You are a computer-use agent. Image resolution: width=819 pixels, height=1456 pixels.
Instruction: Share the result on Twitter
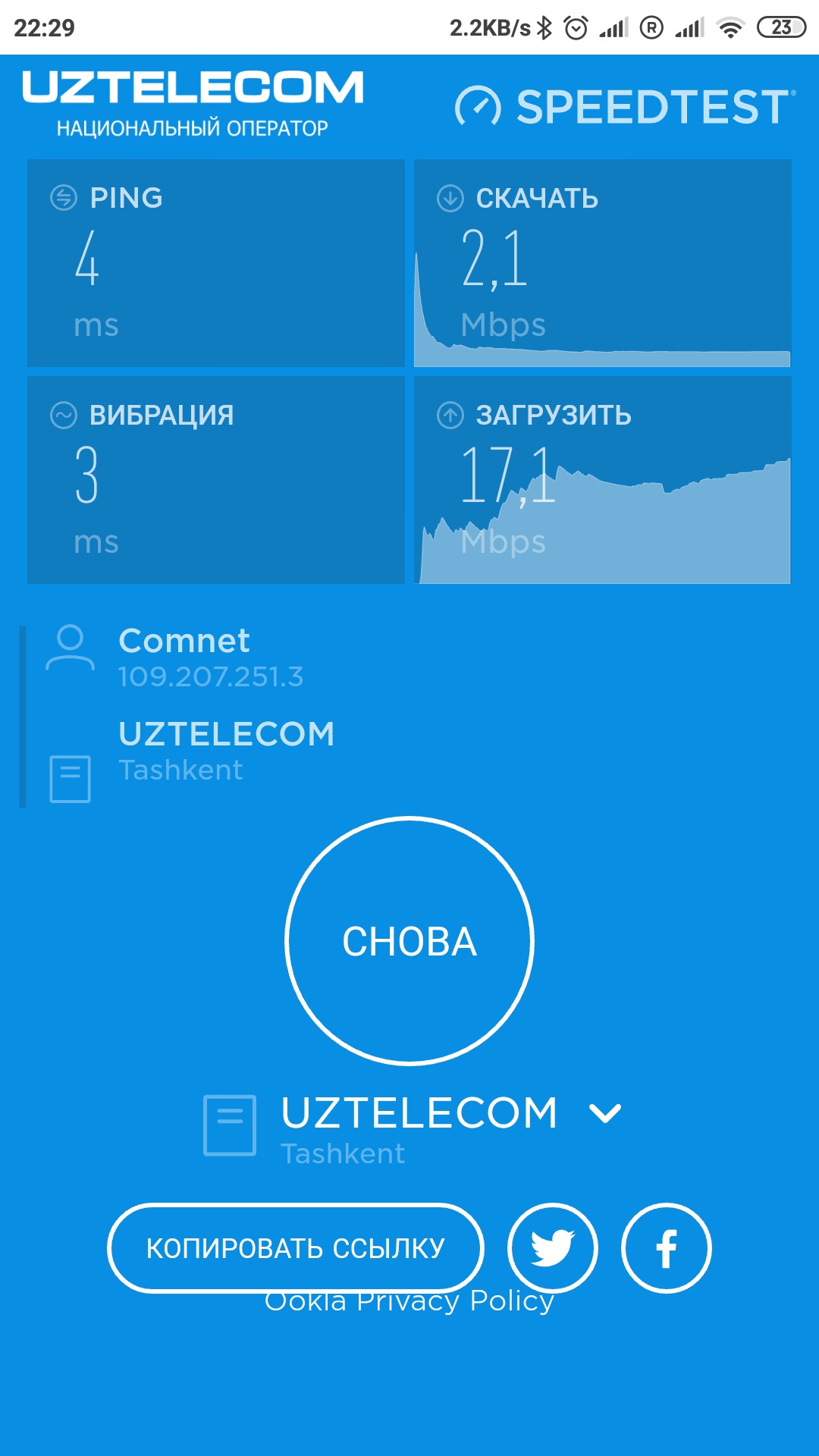tap(553, 1248)
